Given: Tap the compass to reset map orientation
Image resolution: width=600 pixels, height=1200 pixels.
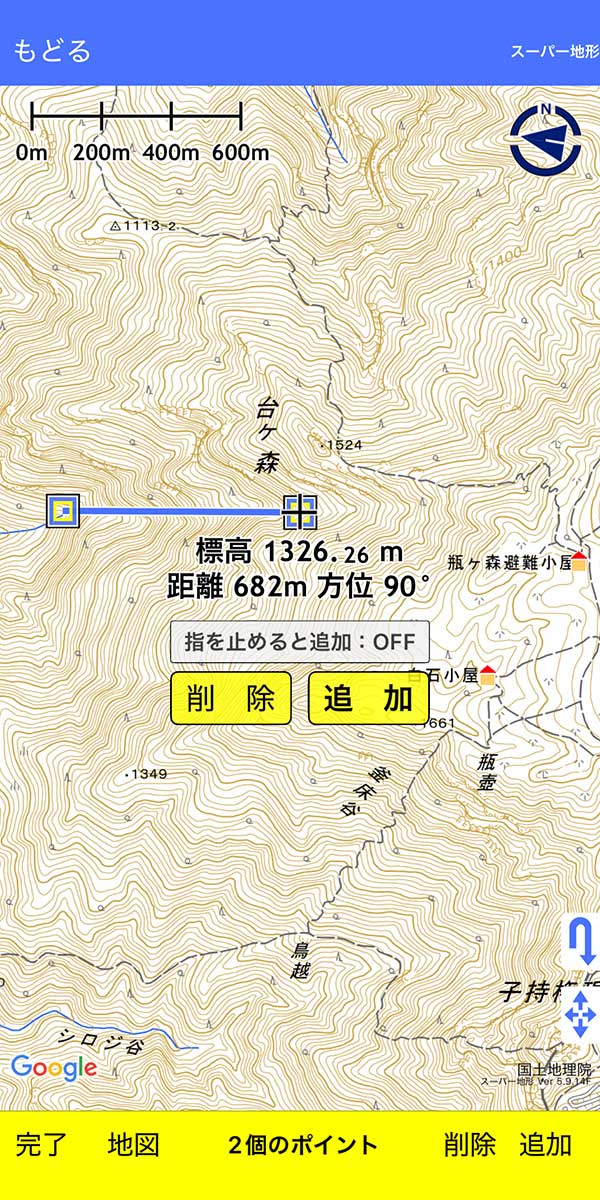Looking at the screenshot, I should pyautogui.click(x=545, y=139).
